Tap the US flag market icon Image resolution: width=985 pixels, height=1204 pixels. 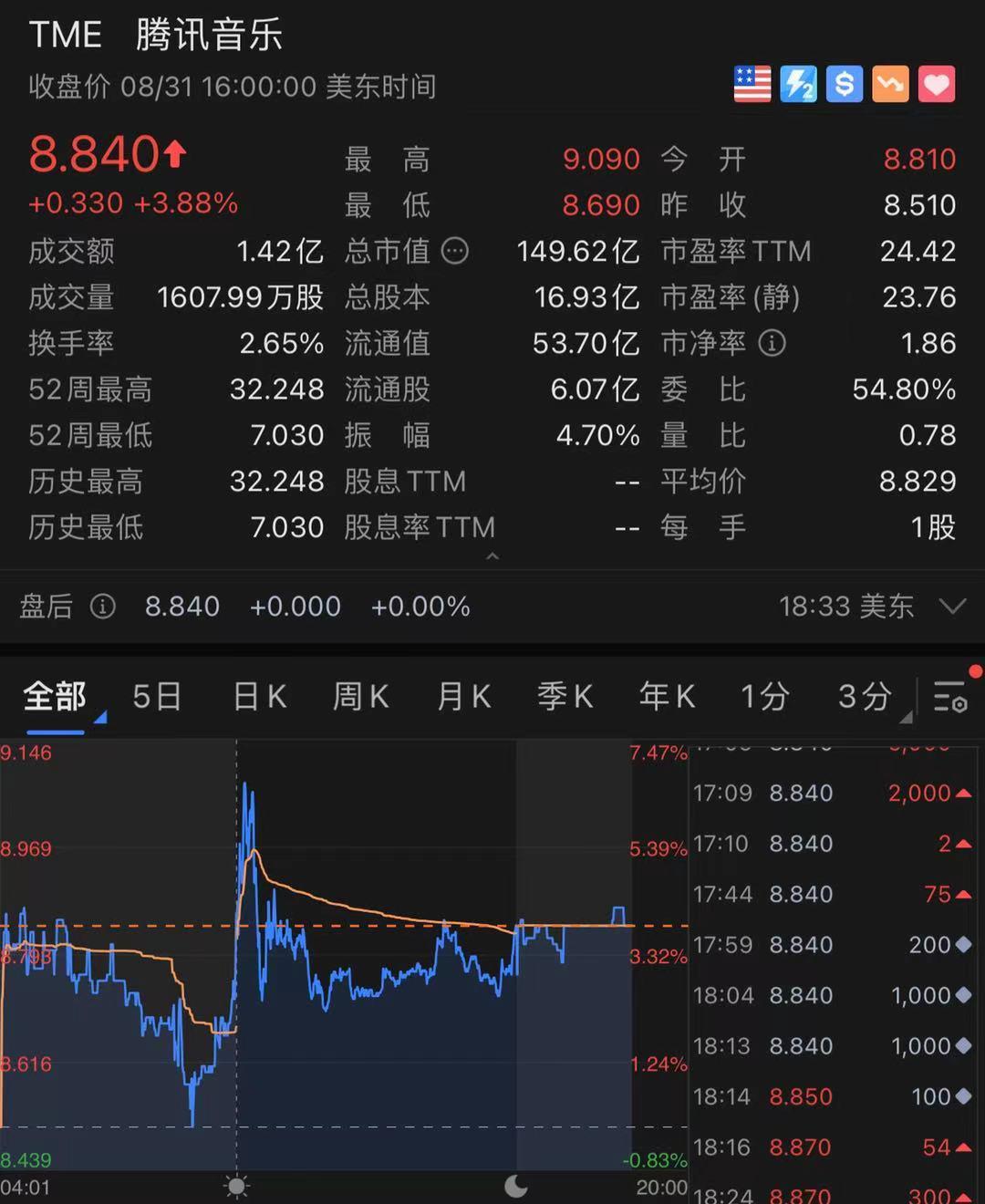pyautogui.click(x=752, y=84)
